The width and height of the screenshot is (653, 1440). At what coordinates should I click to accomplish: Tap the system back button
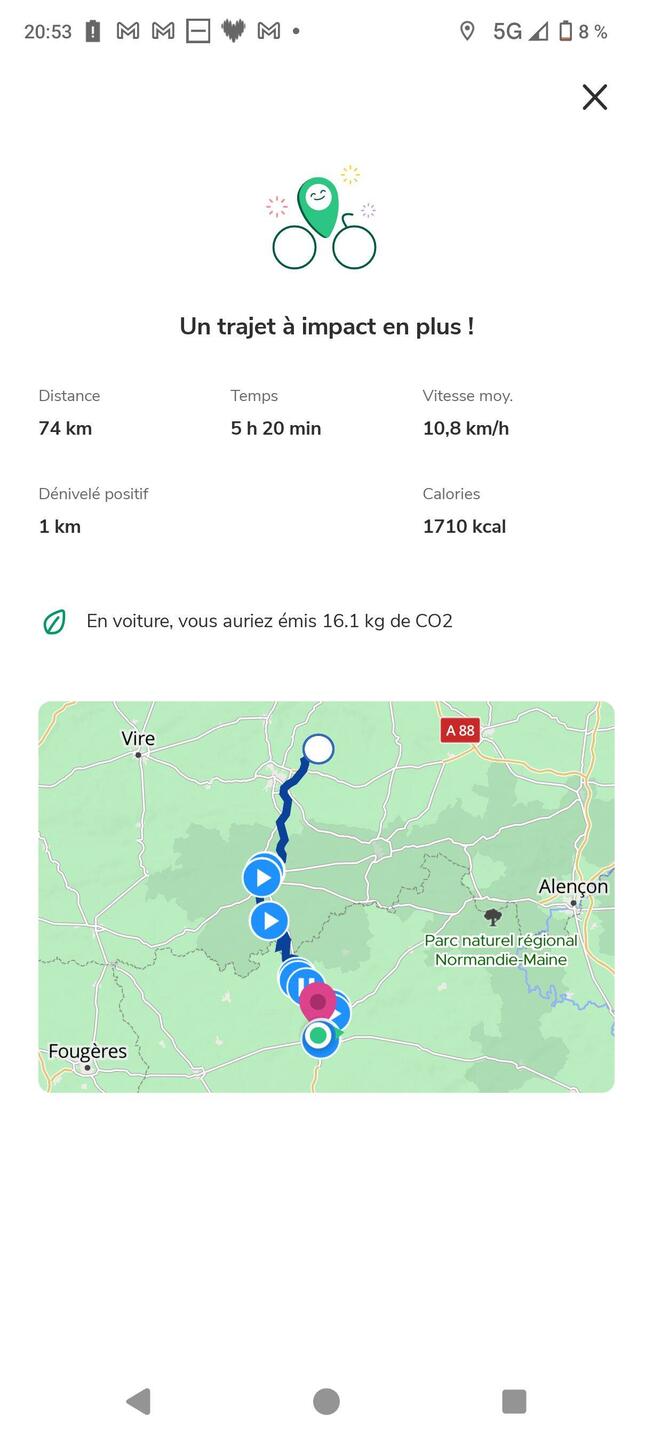pos(139,1401)
